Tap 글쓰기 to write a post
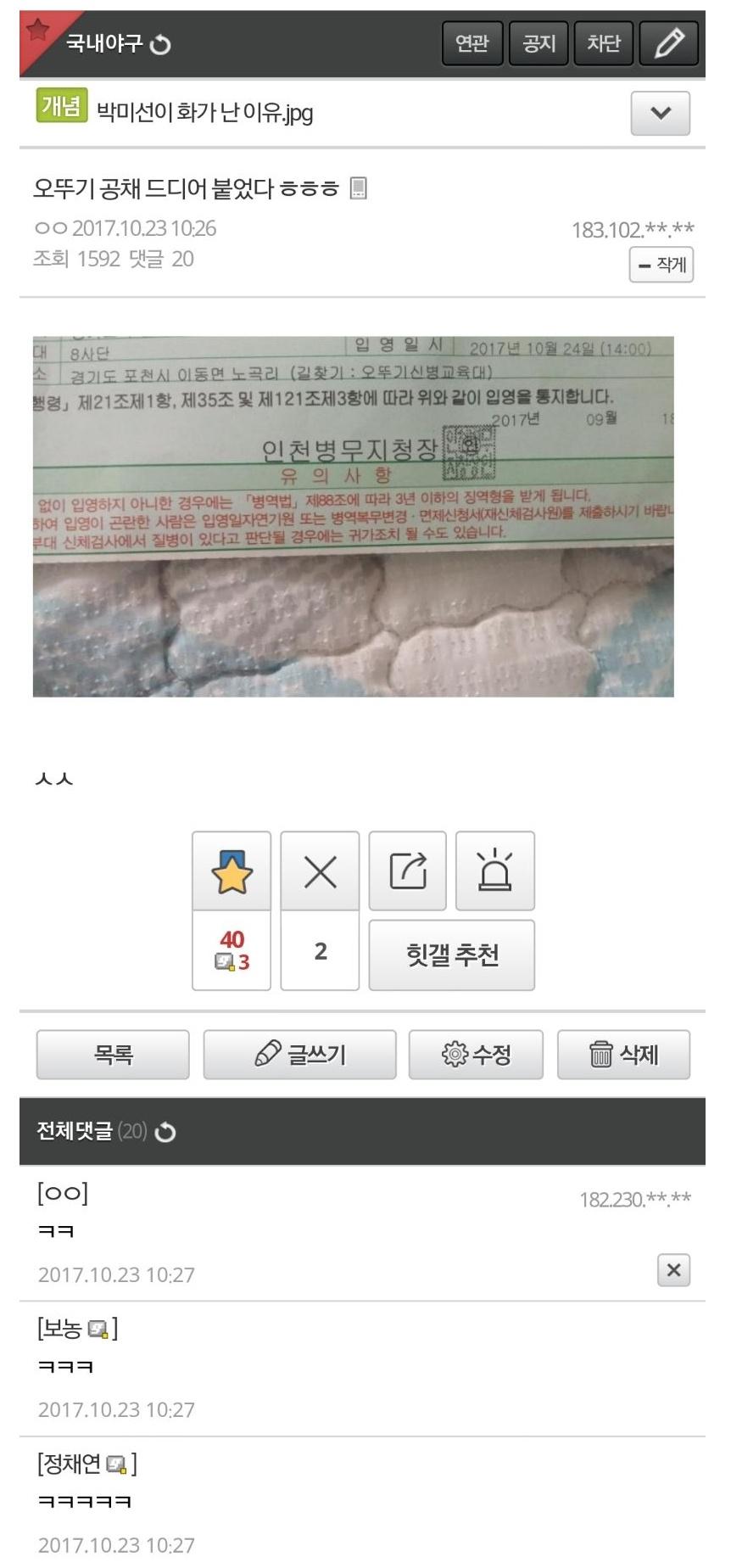 (299, 1055)
